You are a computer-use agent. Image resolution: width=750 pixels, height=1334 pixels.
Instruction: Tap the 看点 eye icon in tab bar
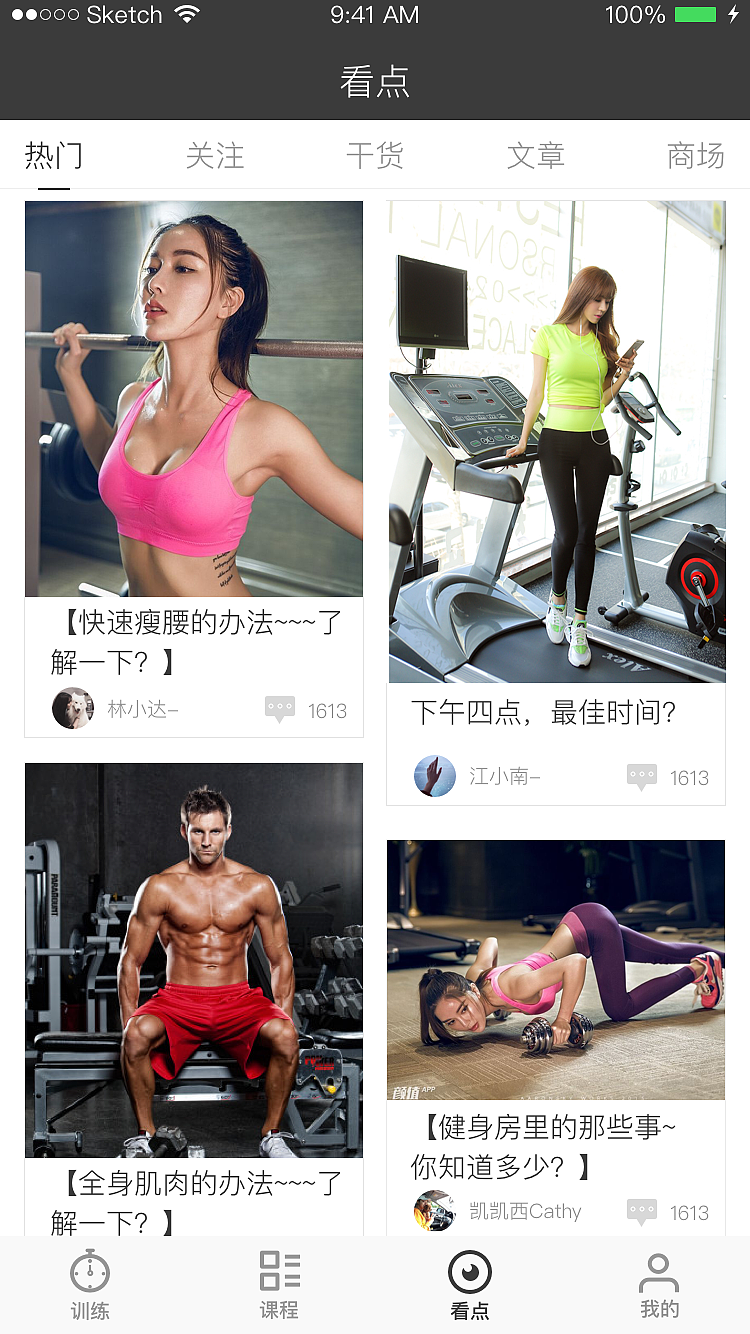click(469, 1271)
